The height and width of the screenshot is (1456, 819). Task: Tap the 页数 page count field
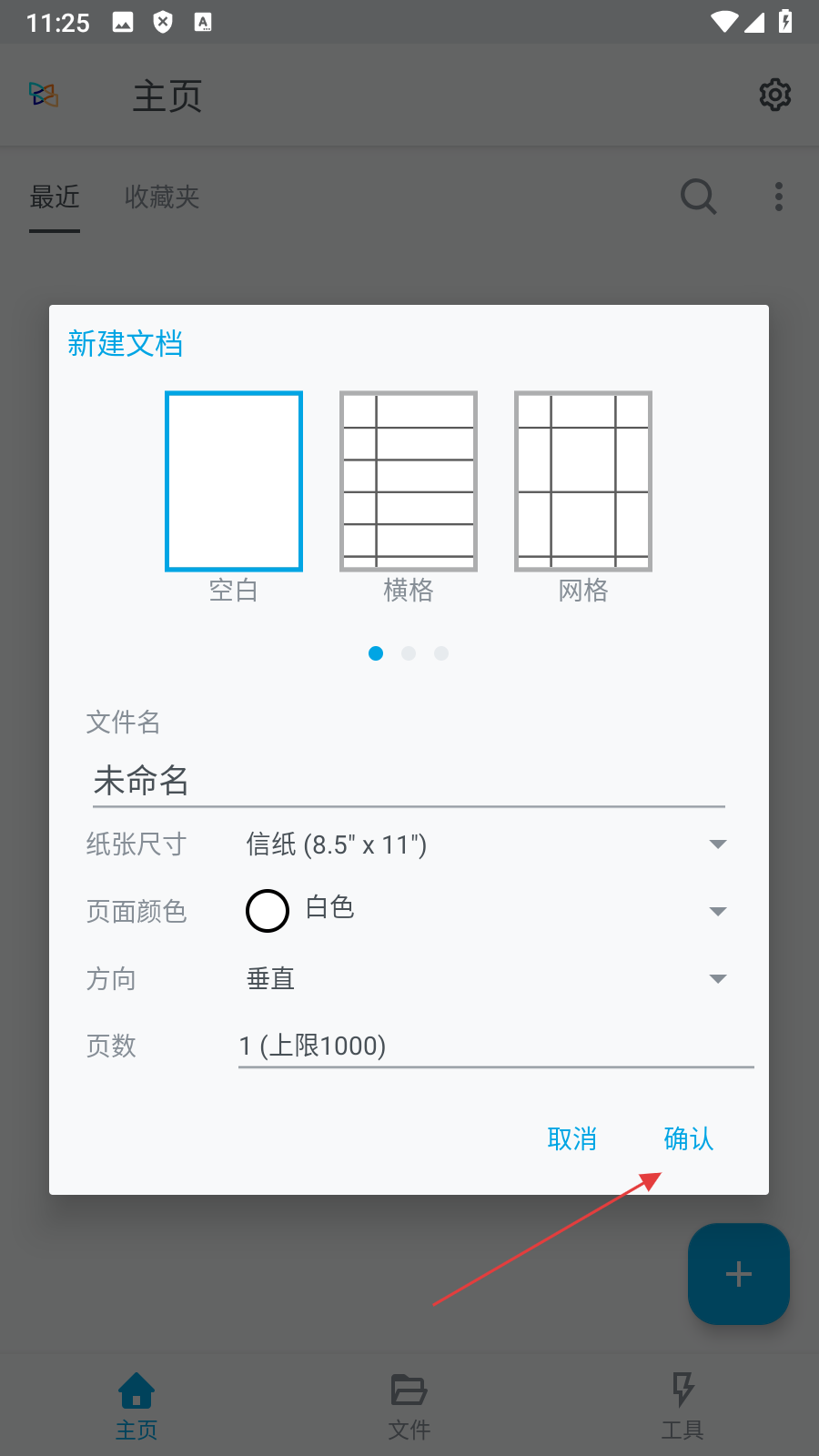click(x=494, y=1046)
